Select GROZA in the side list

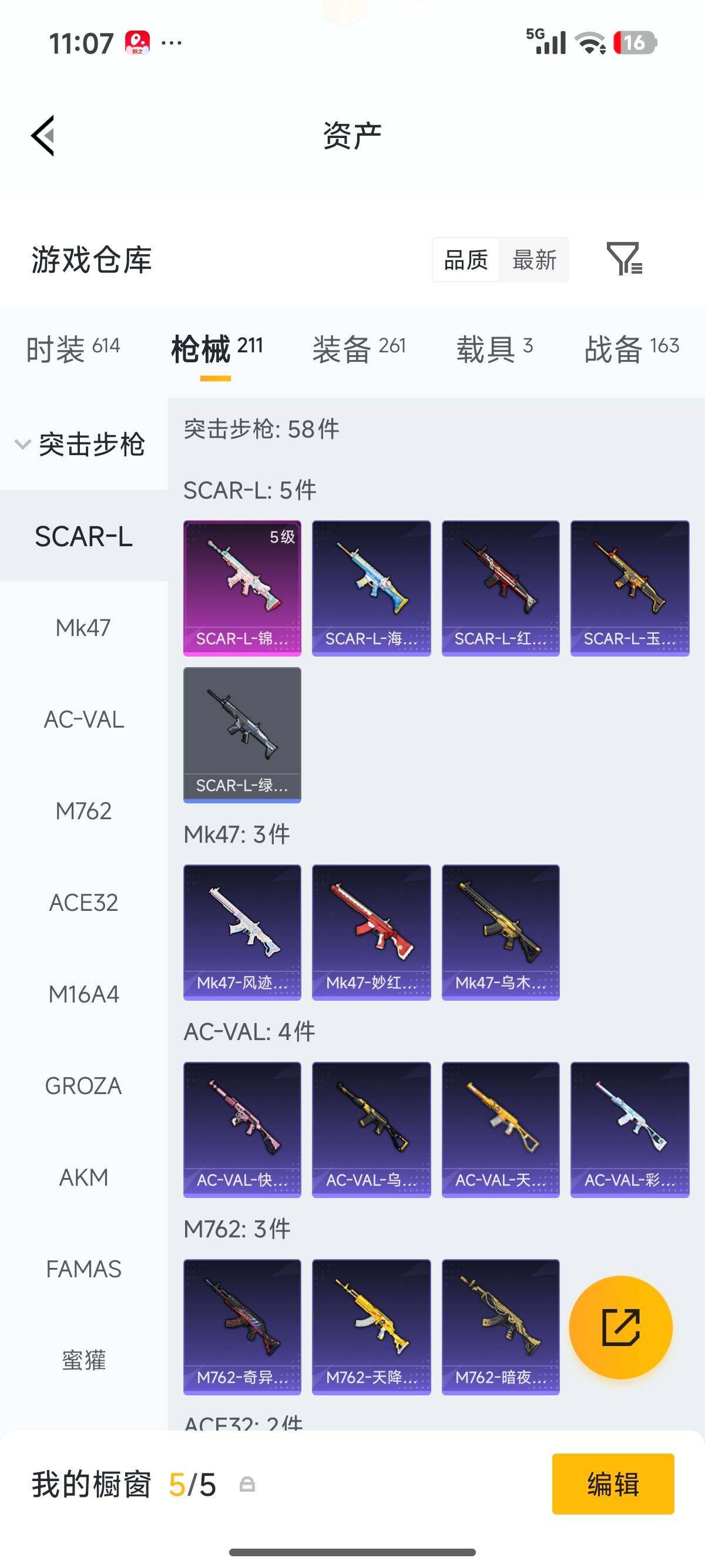(83, 1086)
